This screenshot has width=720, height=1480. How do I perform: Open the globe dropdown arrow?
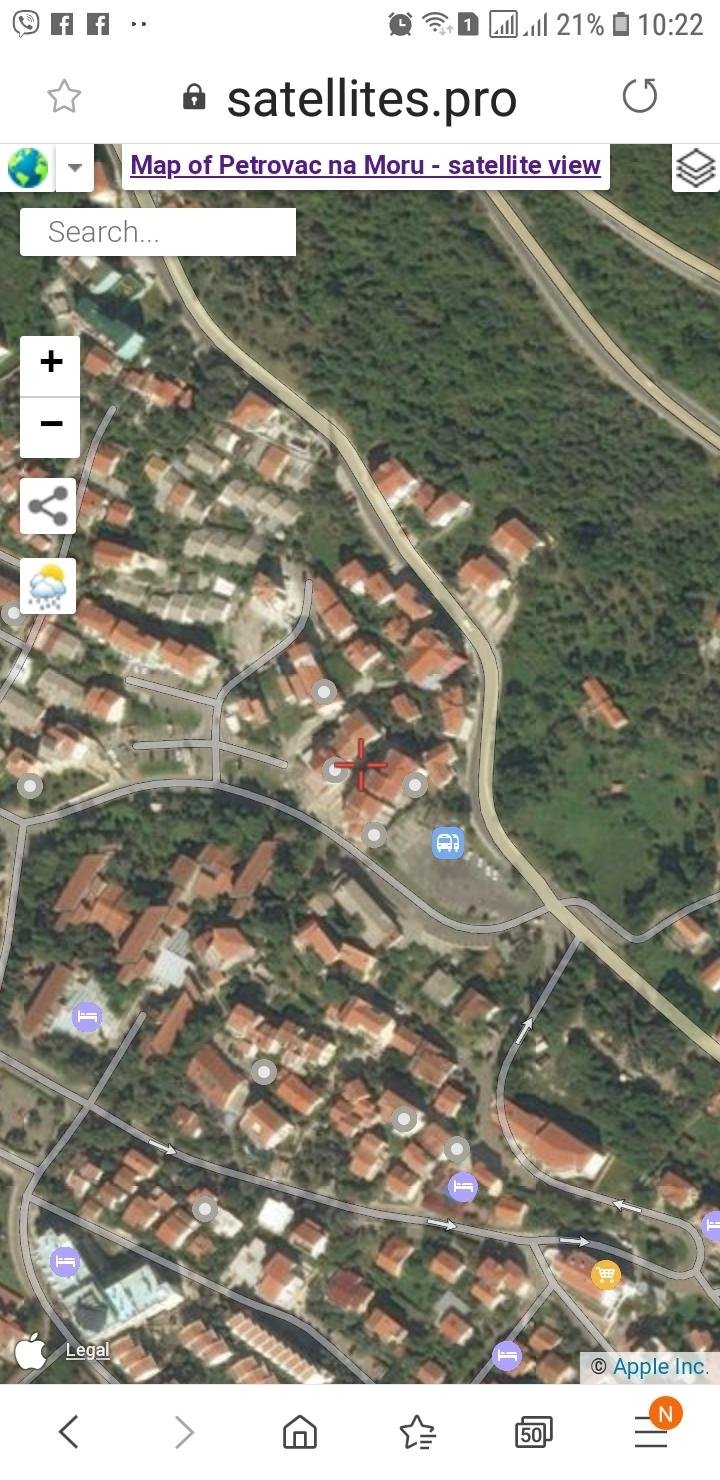tap(75, 168)
